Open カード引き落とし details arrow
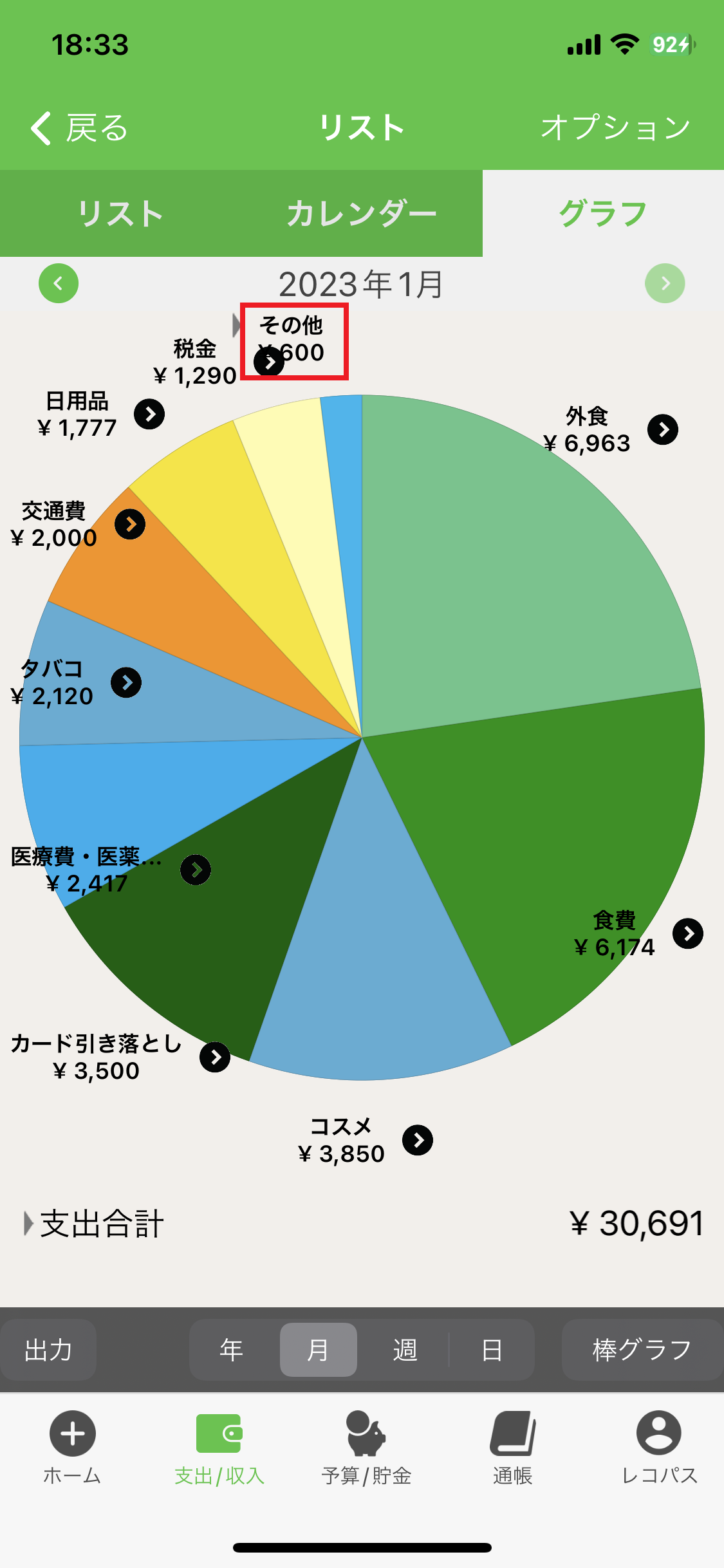This screenshot has width=724, height=1568. tap(215, 1057)
